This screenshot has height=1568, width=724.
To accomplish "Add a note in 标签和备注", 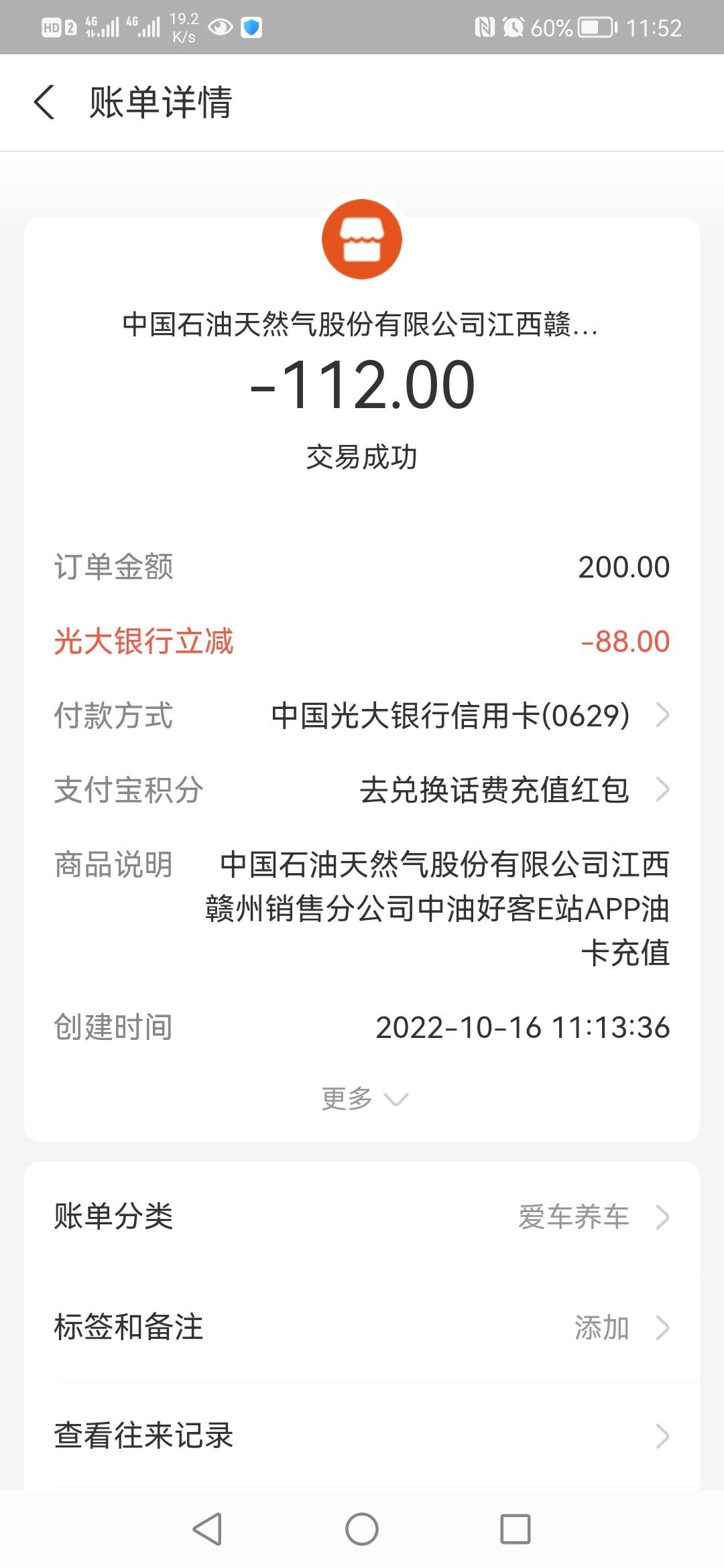I will click(362, 1327).
